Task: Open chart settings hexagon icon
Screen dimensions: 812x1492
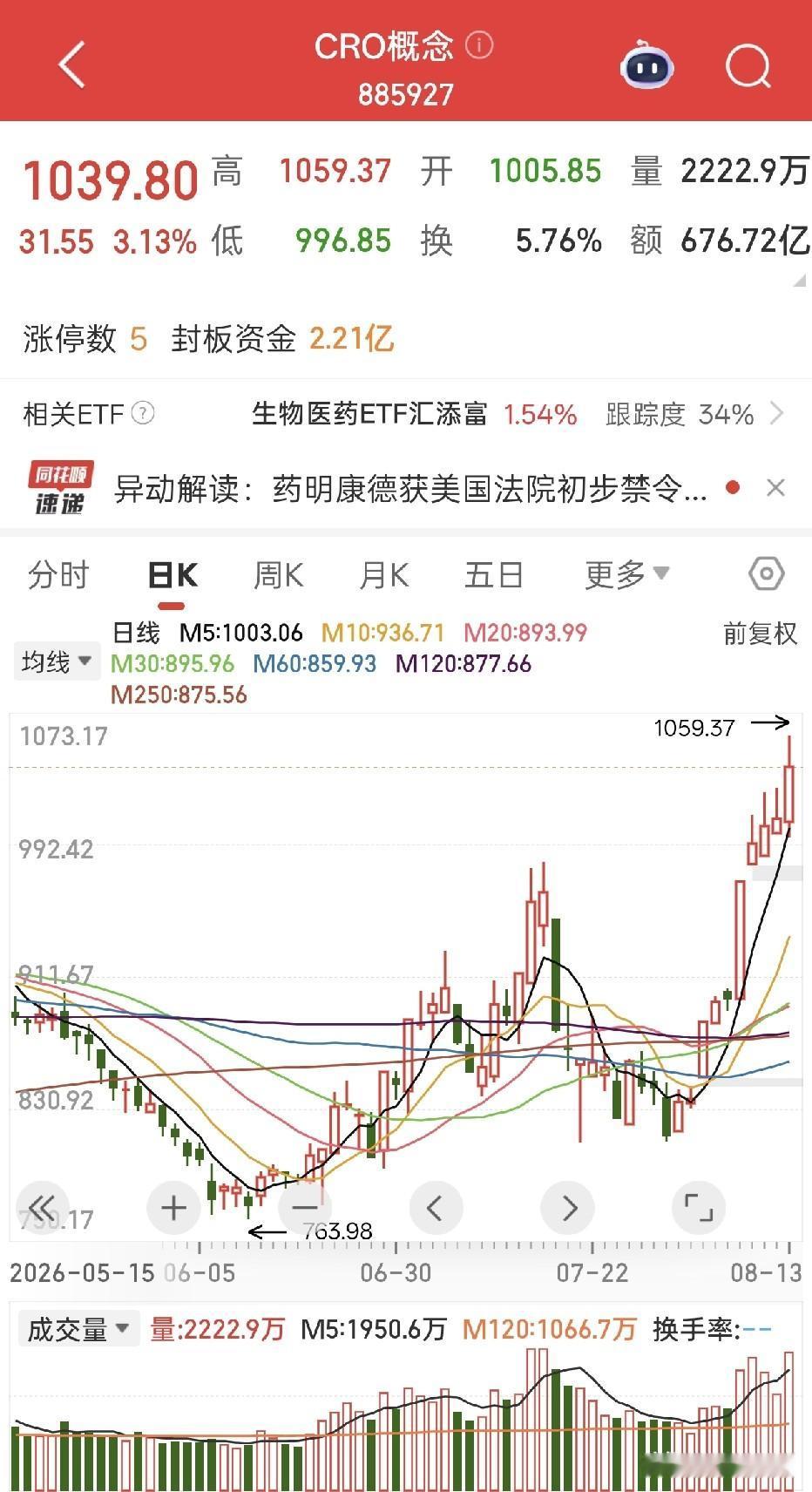Action: (767, 573)
